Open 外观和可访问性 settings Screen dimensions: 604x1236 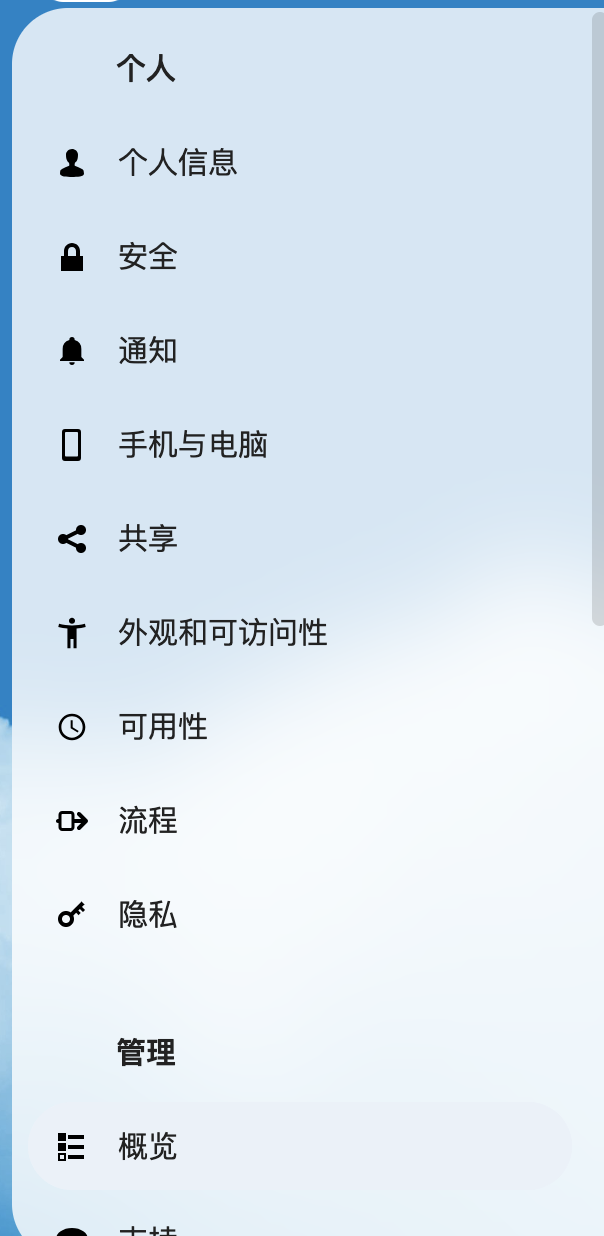[x=222, y=633]
